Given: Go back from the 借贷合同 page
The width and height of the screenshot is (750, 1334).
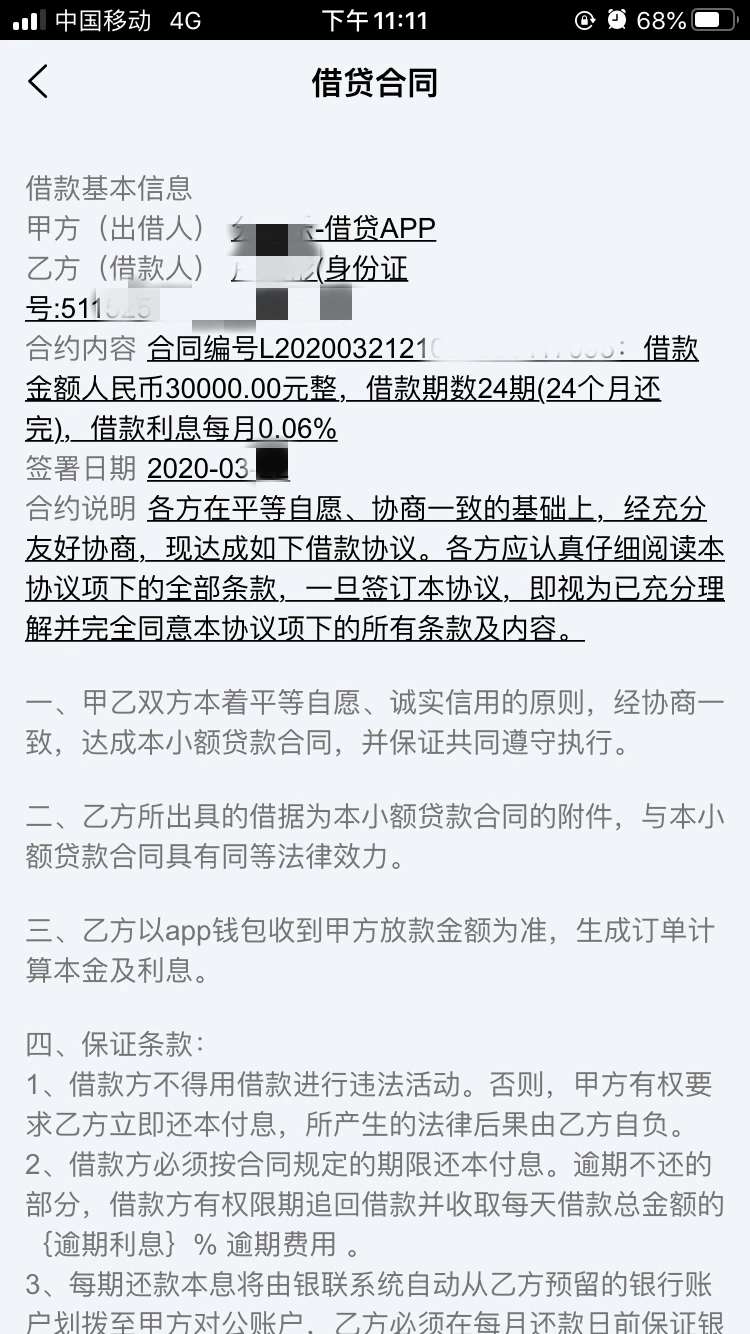Looking at the screenshot, I should point(38,82).
